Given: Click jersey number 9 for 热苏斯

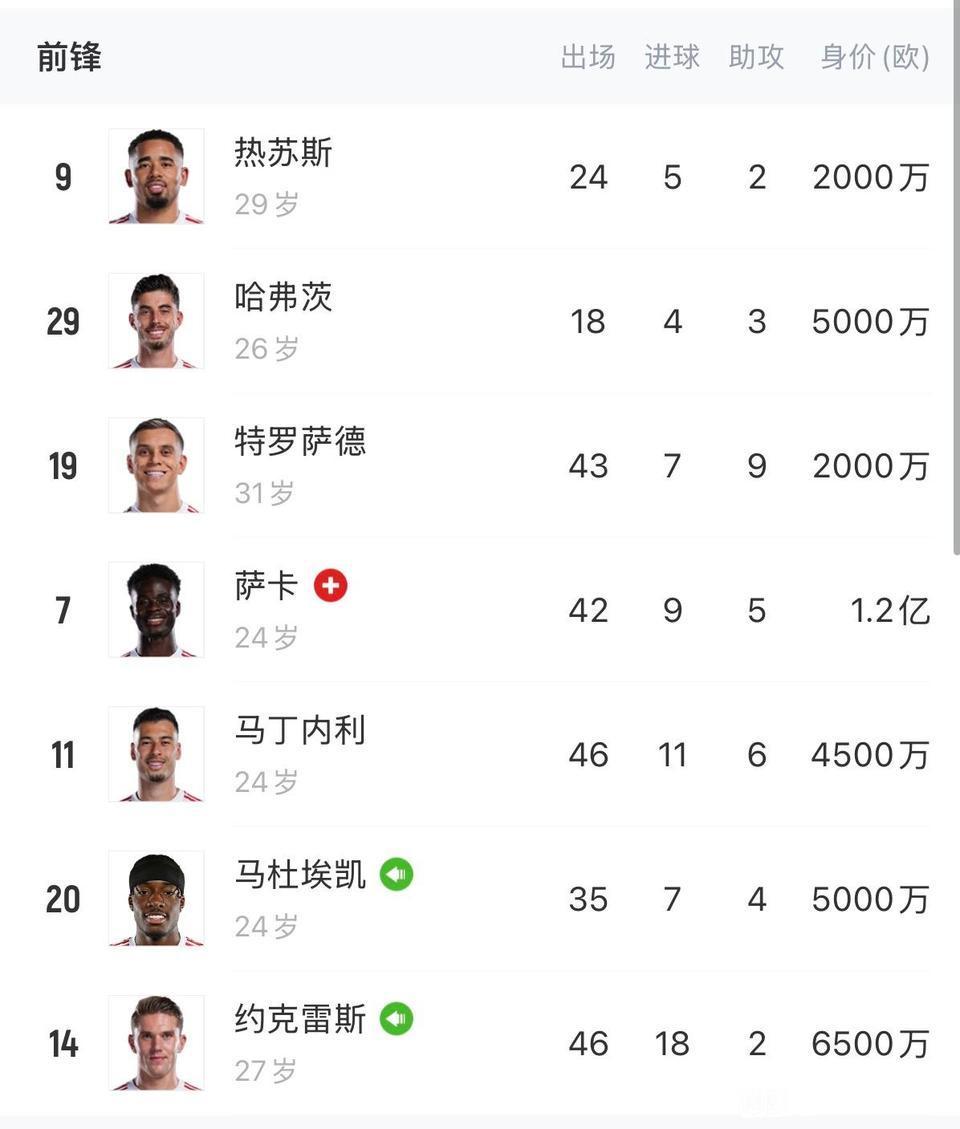Looking at the screenshot, I should click(61, 176).
